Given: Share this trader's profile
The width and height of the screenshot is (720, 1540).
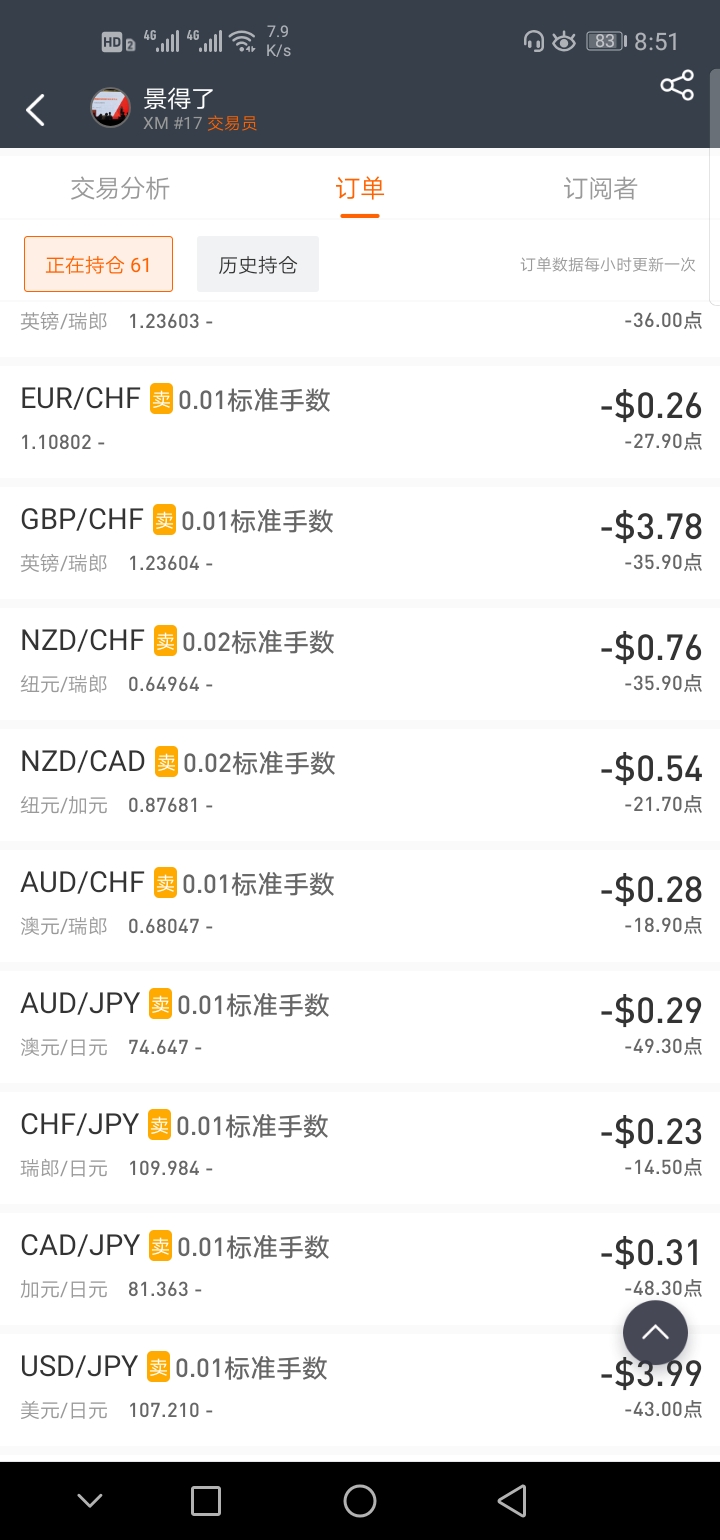Looking at the screenshot, I should (x=677, y=85).
